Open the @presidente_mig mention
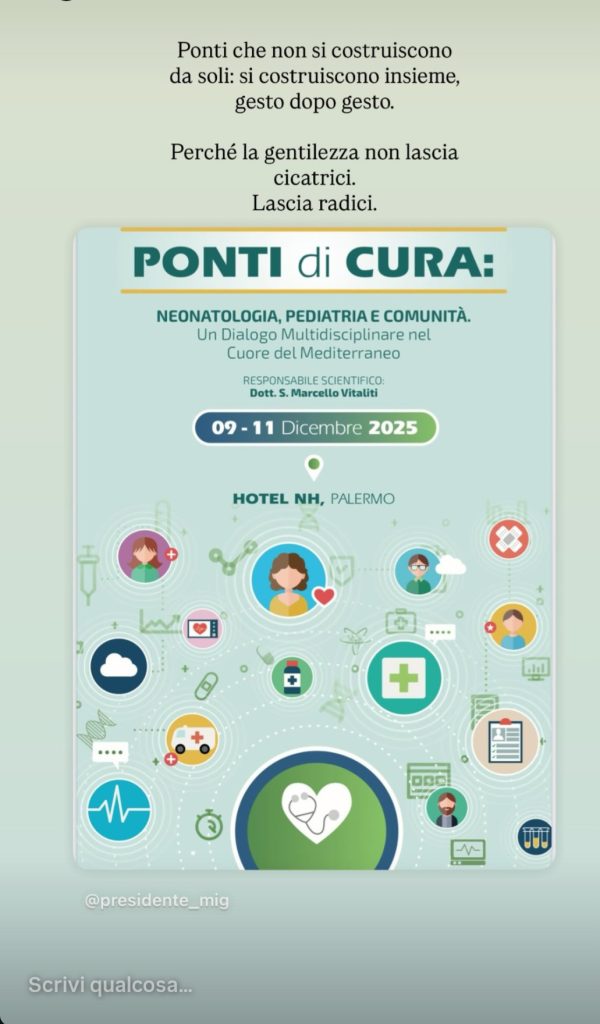This screenshot has height=1024, width=600. (157, 900)
